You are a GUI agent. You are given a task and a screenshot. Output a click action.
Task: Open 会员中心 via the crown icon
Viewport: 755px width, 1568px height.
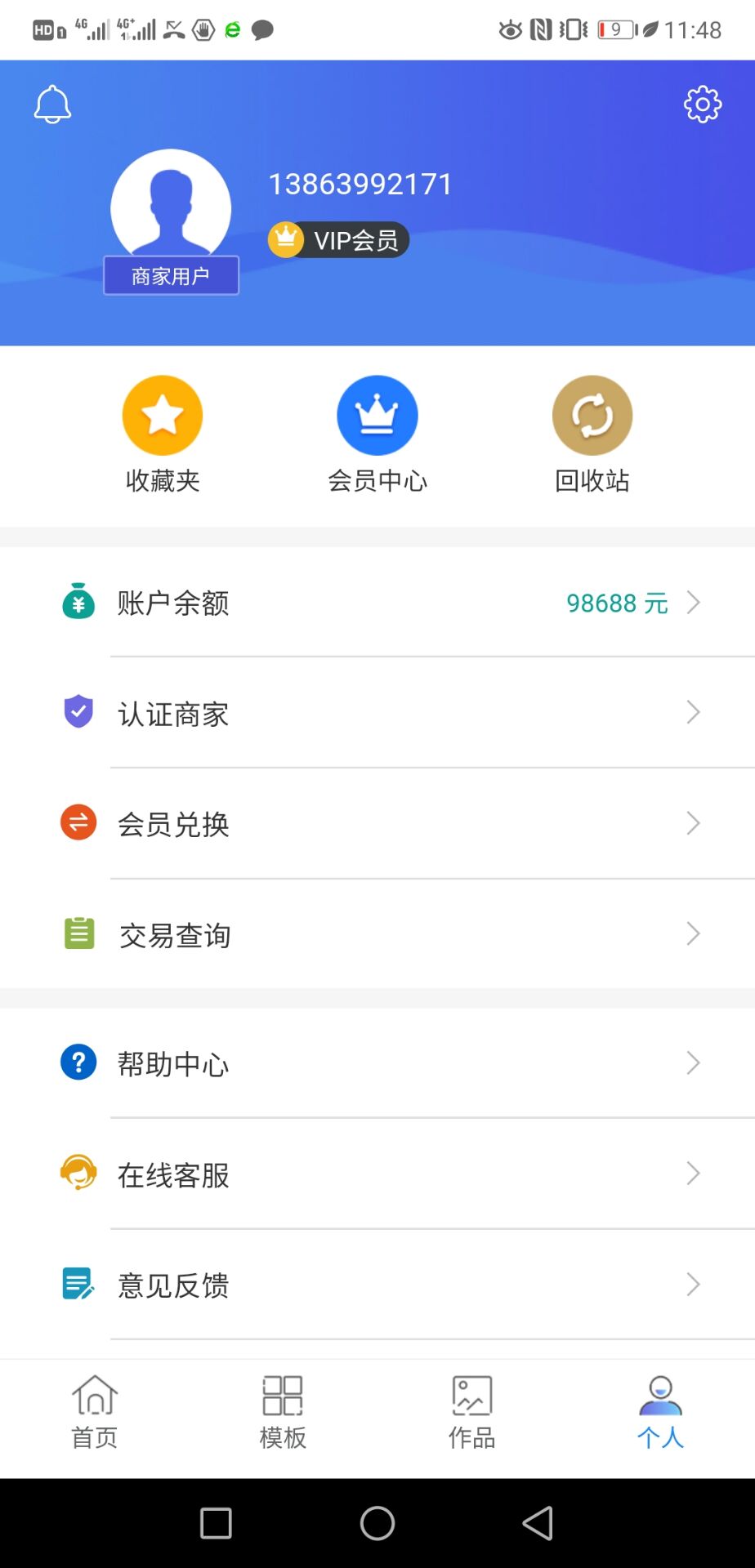(x=377, y=414)
